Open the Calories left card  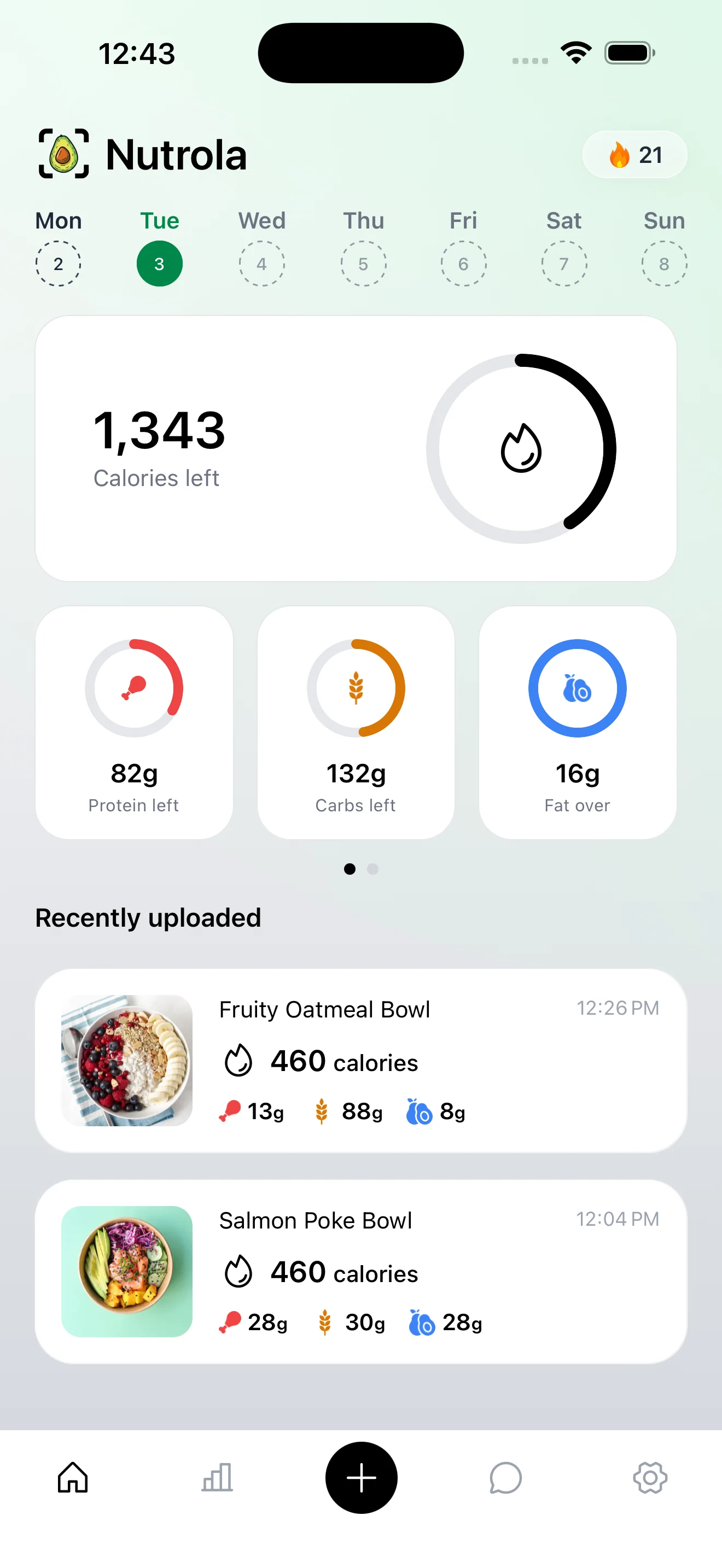click(356, 448)
